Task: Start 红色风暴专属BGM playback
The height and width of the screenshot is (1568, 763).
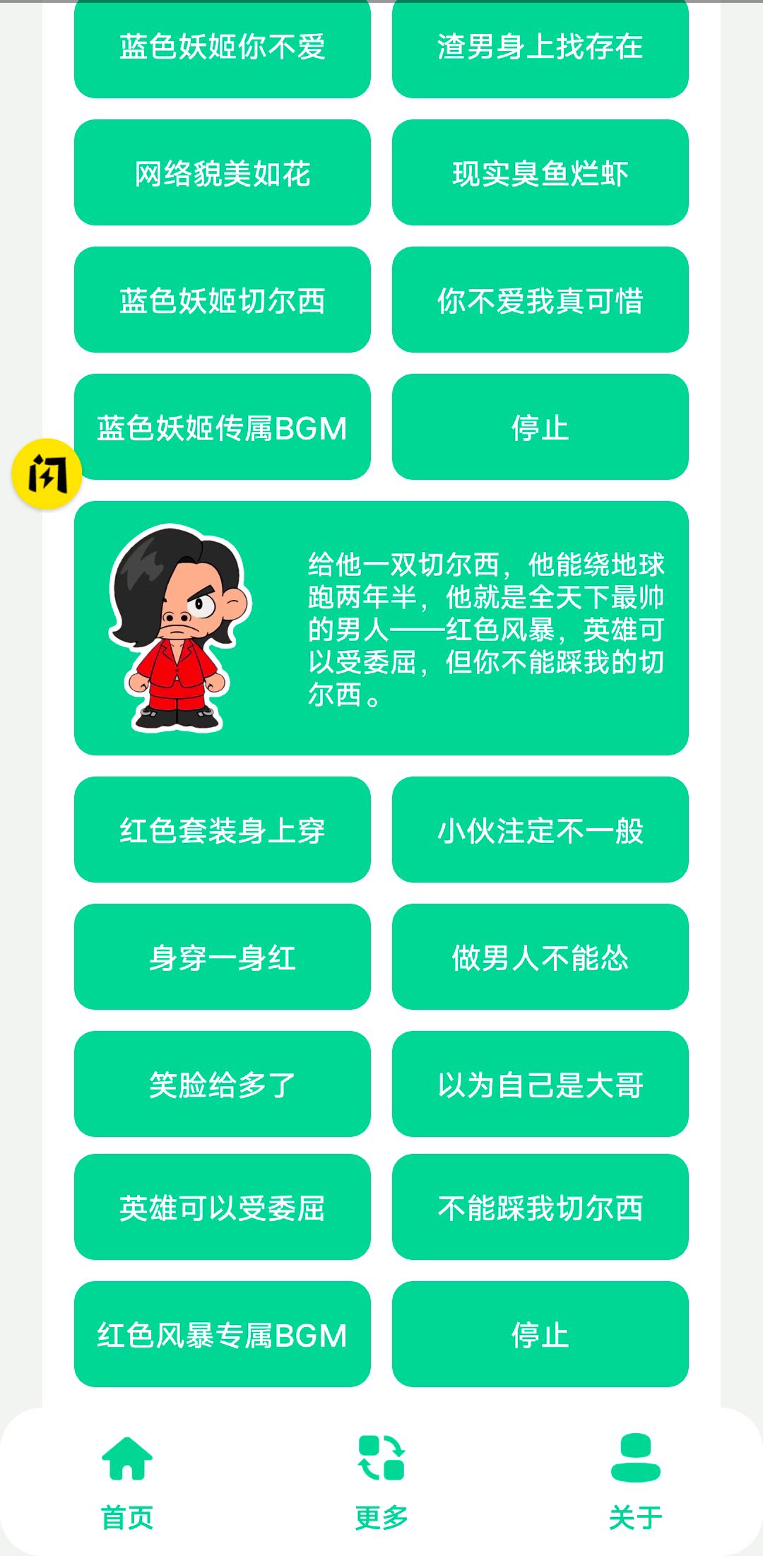Action: click(223, 1336)
